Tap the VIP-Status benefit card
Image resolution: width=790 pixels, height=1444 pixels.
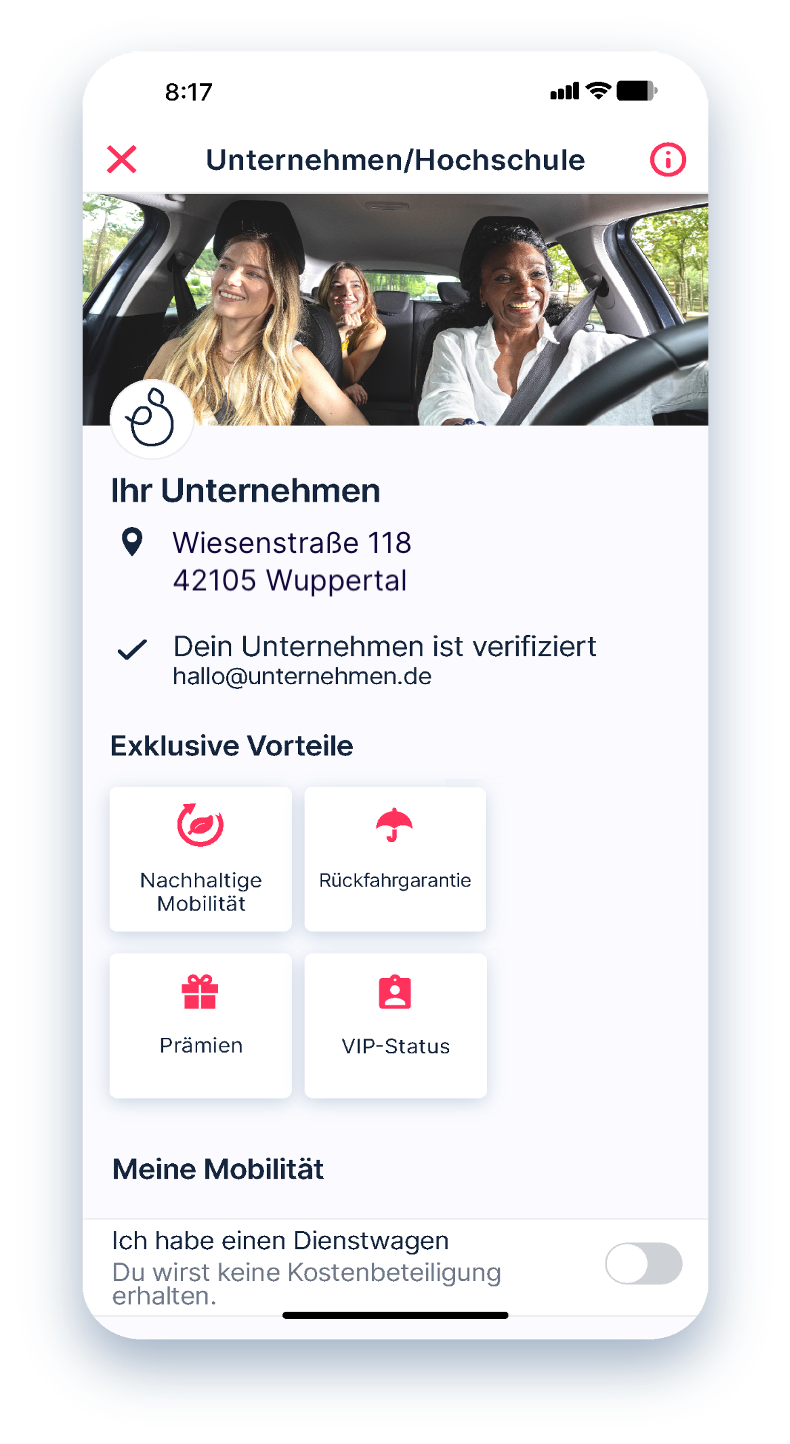pos(395,1025)
